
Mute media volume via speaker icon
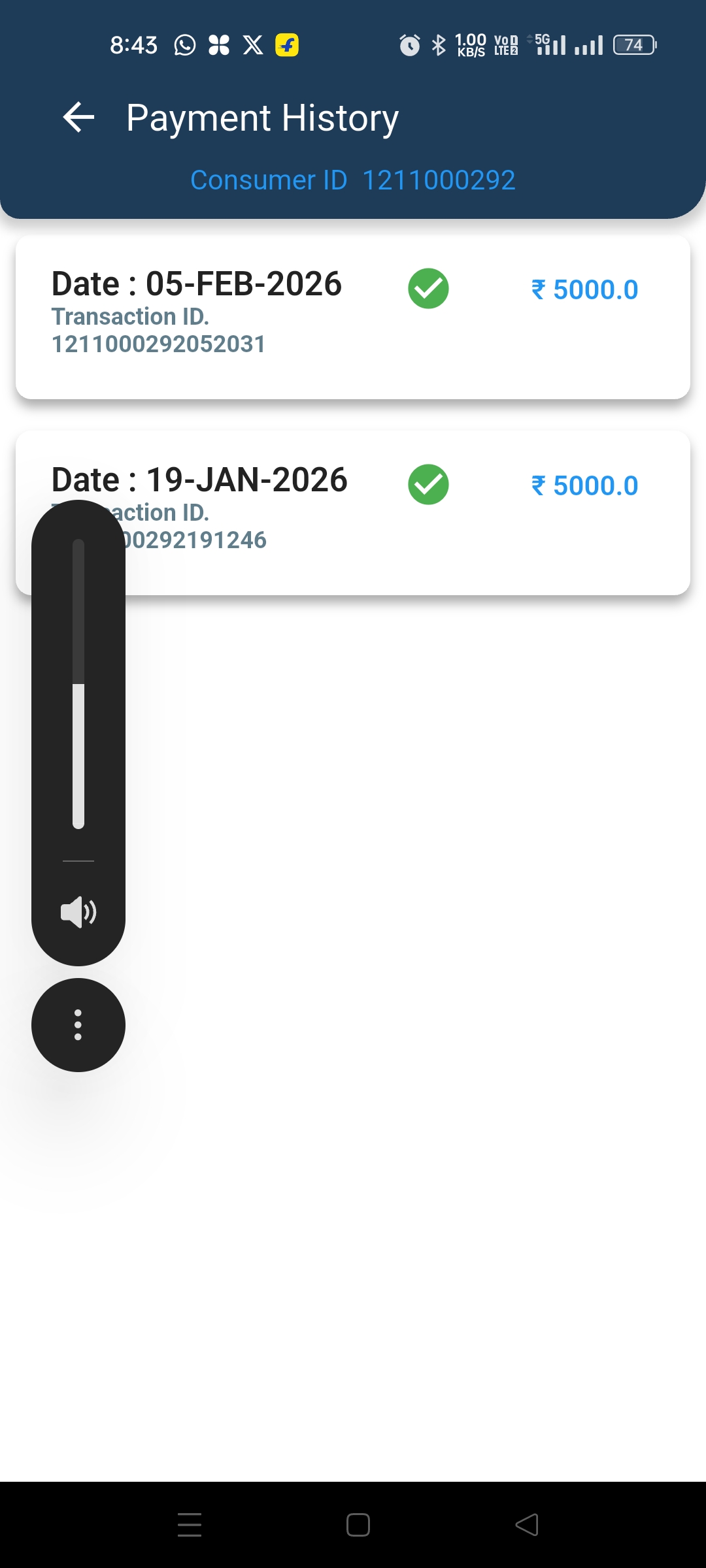(78, 912)
